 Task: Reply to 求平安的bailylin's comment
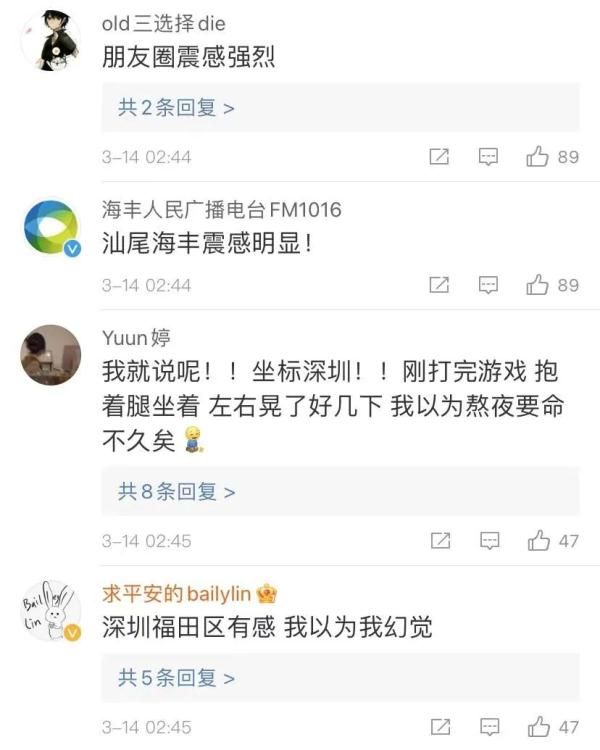489,727
